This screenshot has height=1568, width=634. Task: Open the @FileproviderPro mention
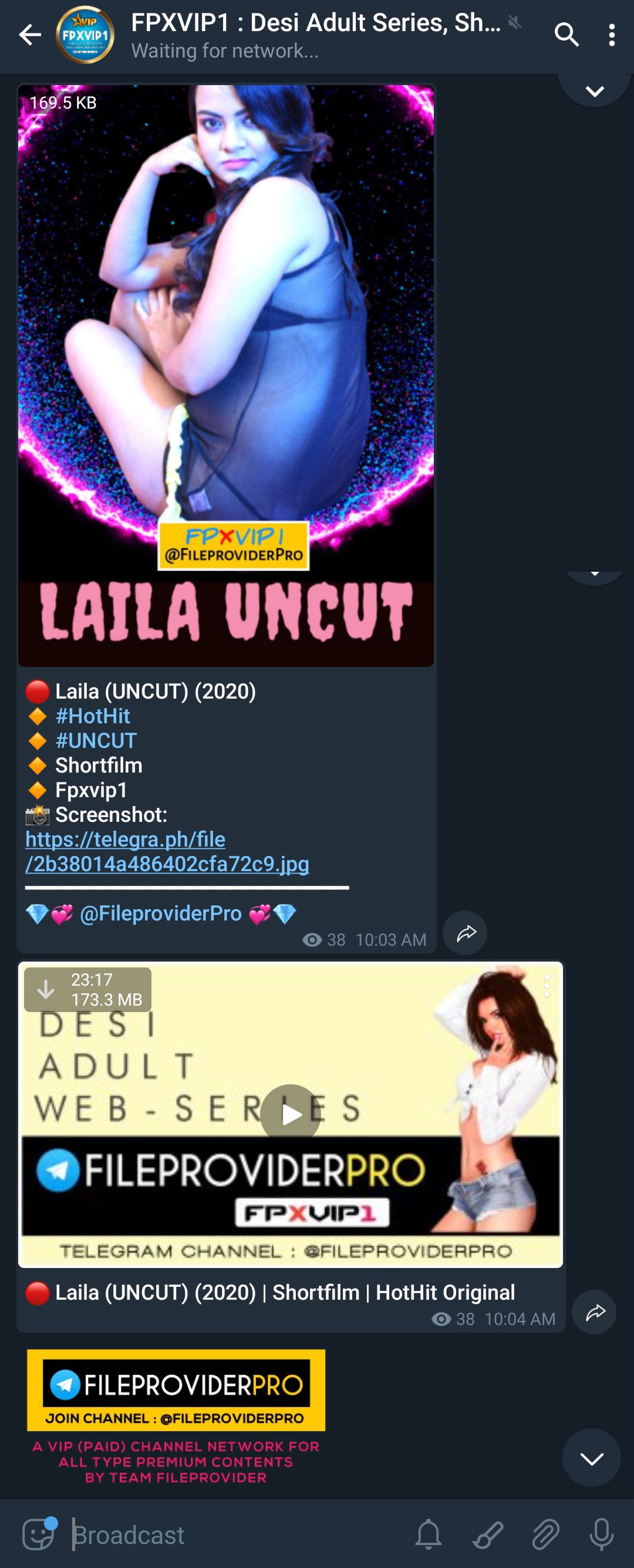coord(161,913)
